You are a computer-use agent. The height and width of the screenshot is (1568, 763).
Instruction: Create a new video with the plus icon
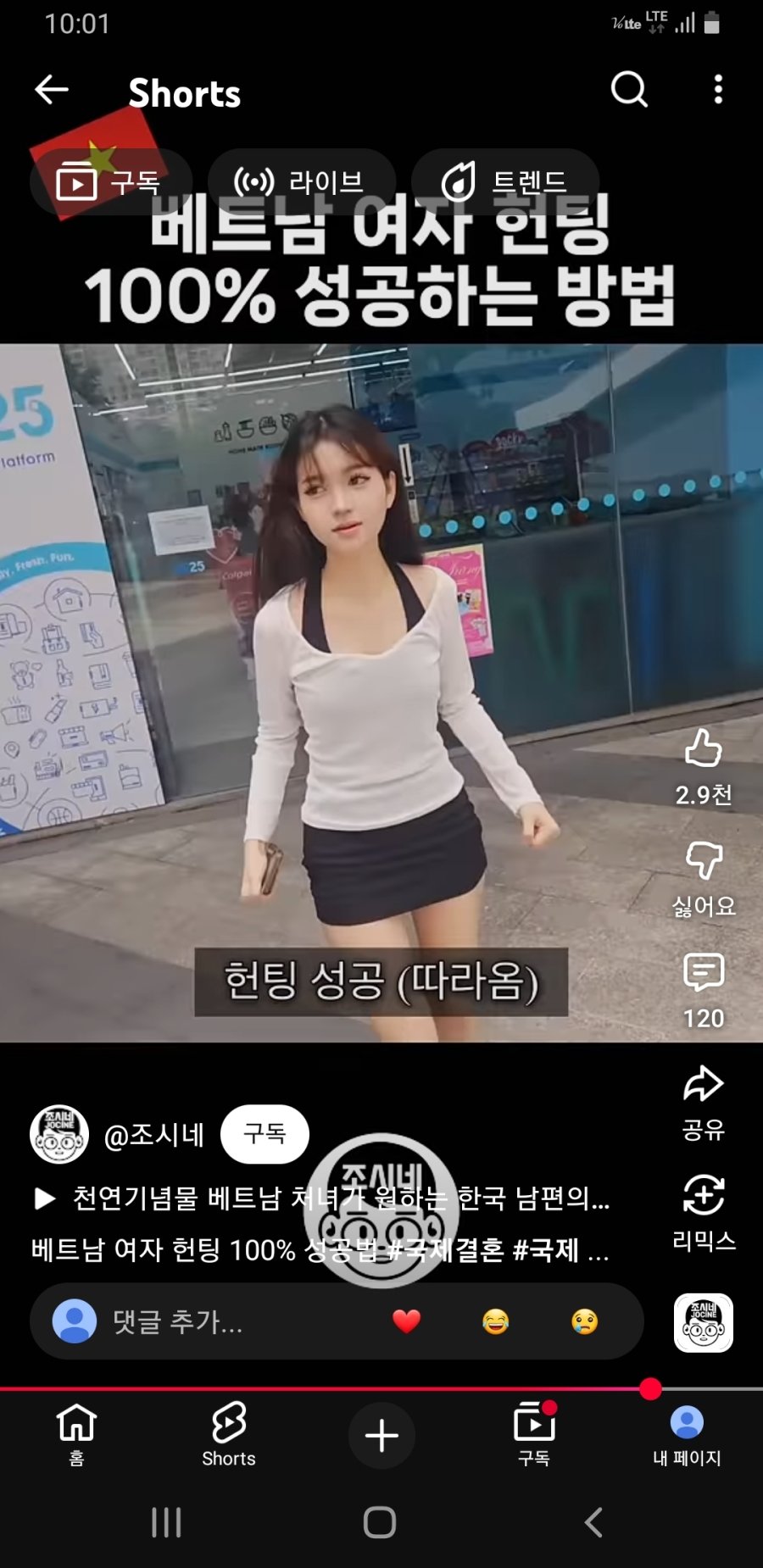point(381,1434)
